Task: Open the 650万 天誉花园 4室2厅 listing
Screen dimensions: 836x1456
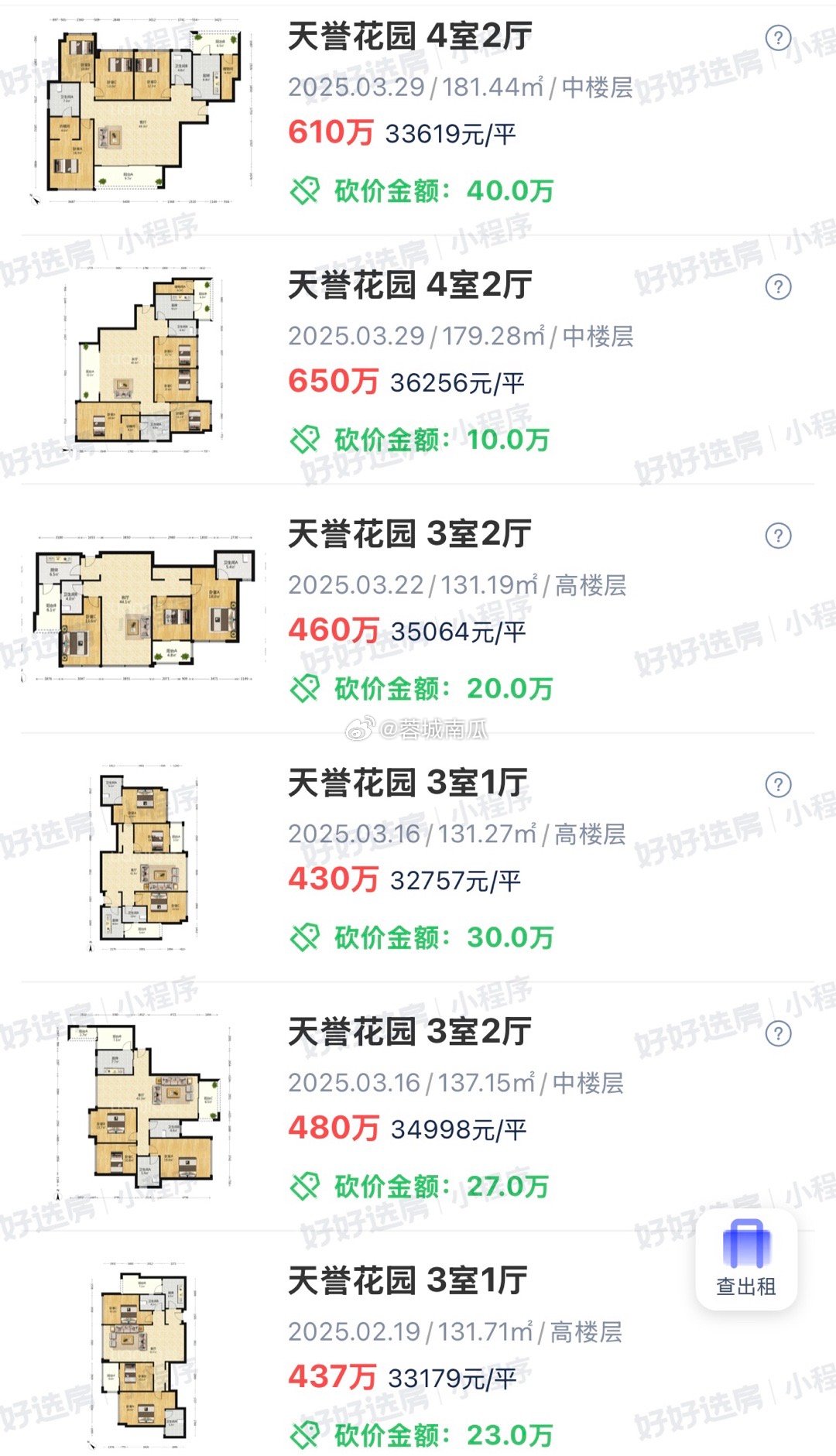Action: coord(418,361)
